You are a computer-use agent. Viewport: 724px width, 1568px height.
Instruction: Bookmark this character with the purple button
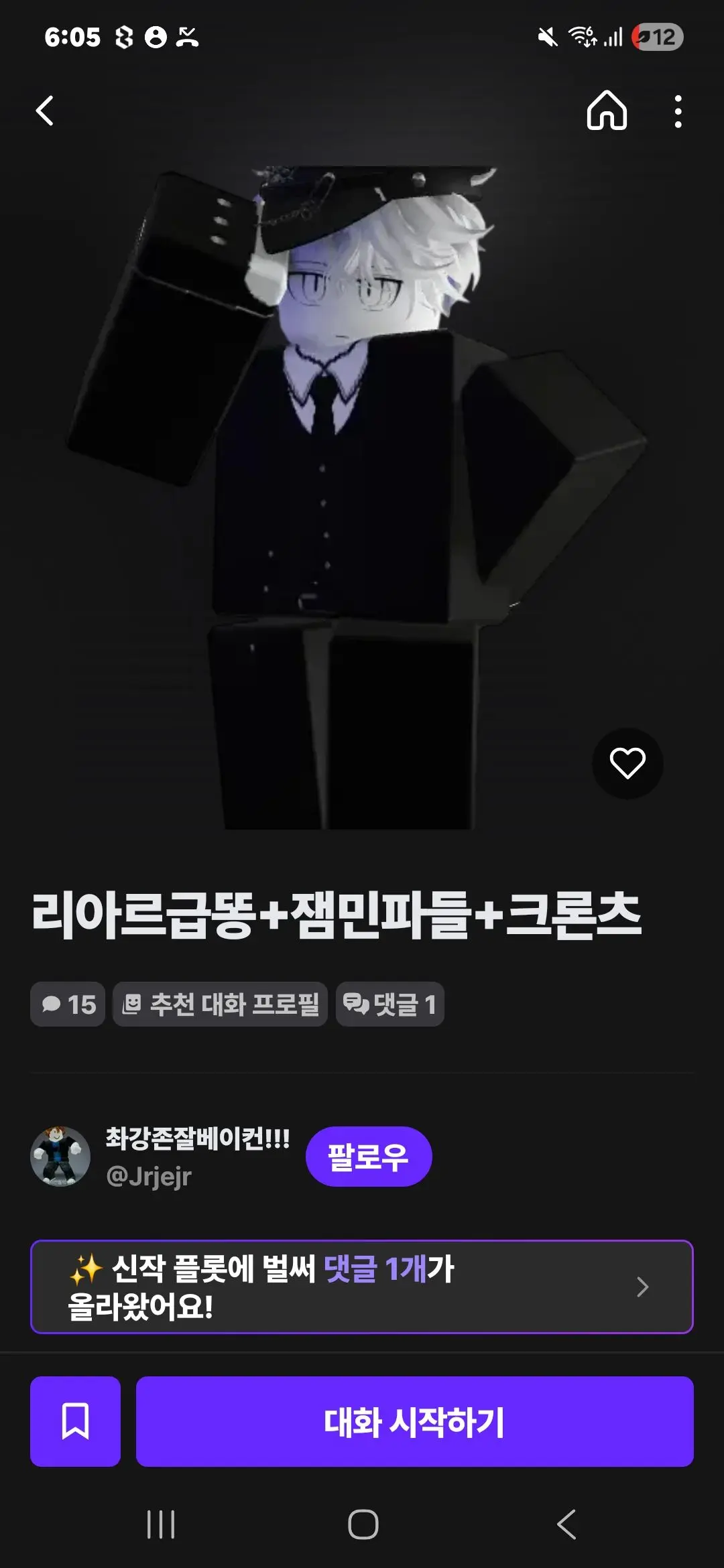click(x=75, y=1421)
